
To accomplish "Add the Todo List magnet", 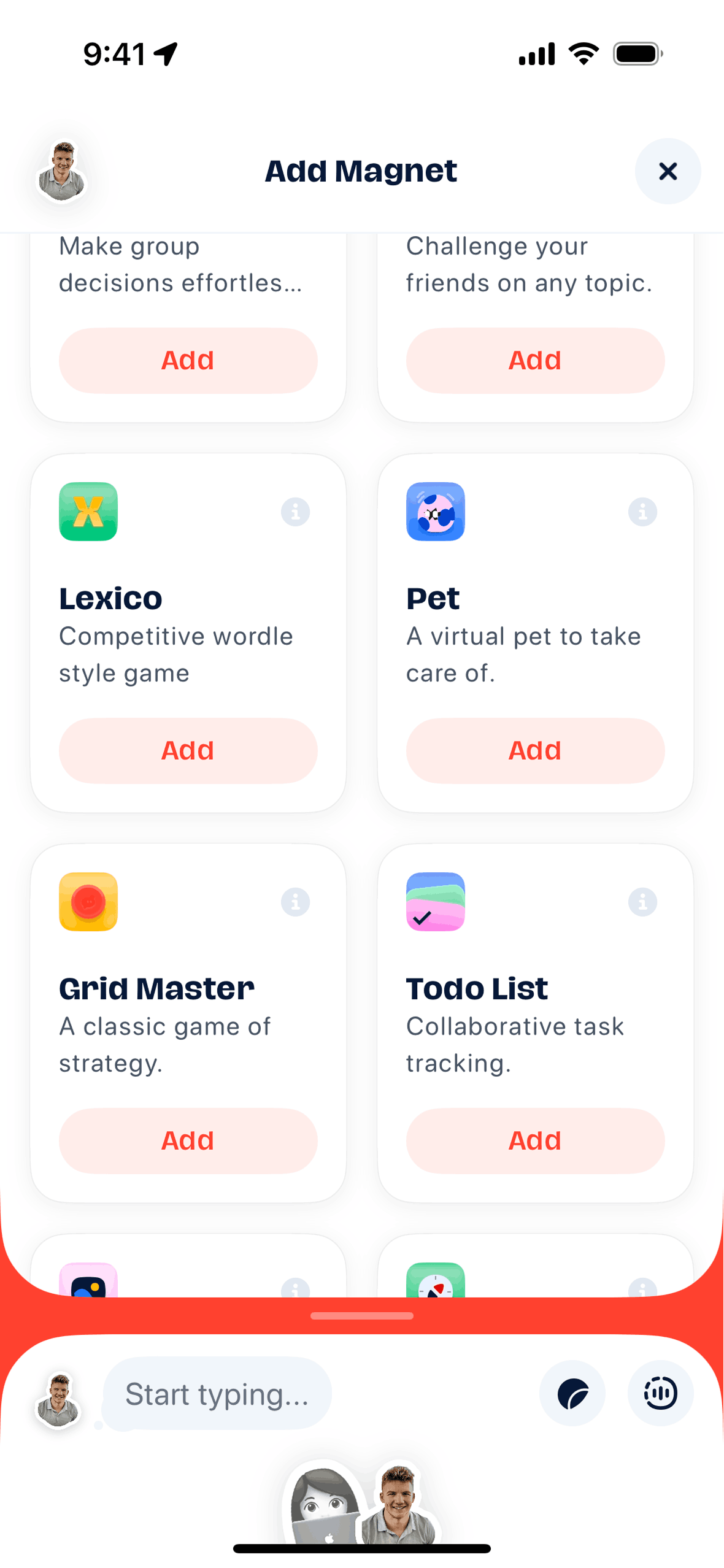I will click(534, 1140).
